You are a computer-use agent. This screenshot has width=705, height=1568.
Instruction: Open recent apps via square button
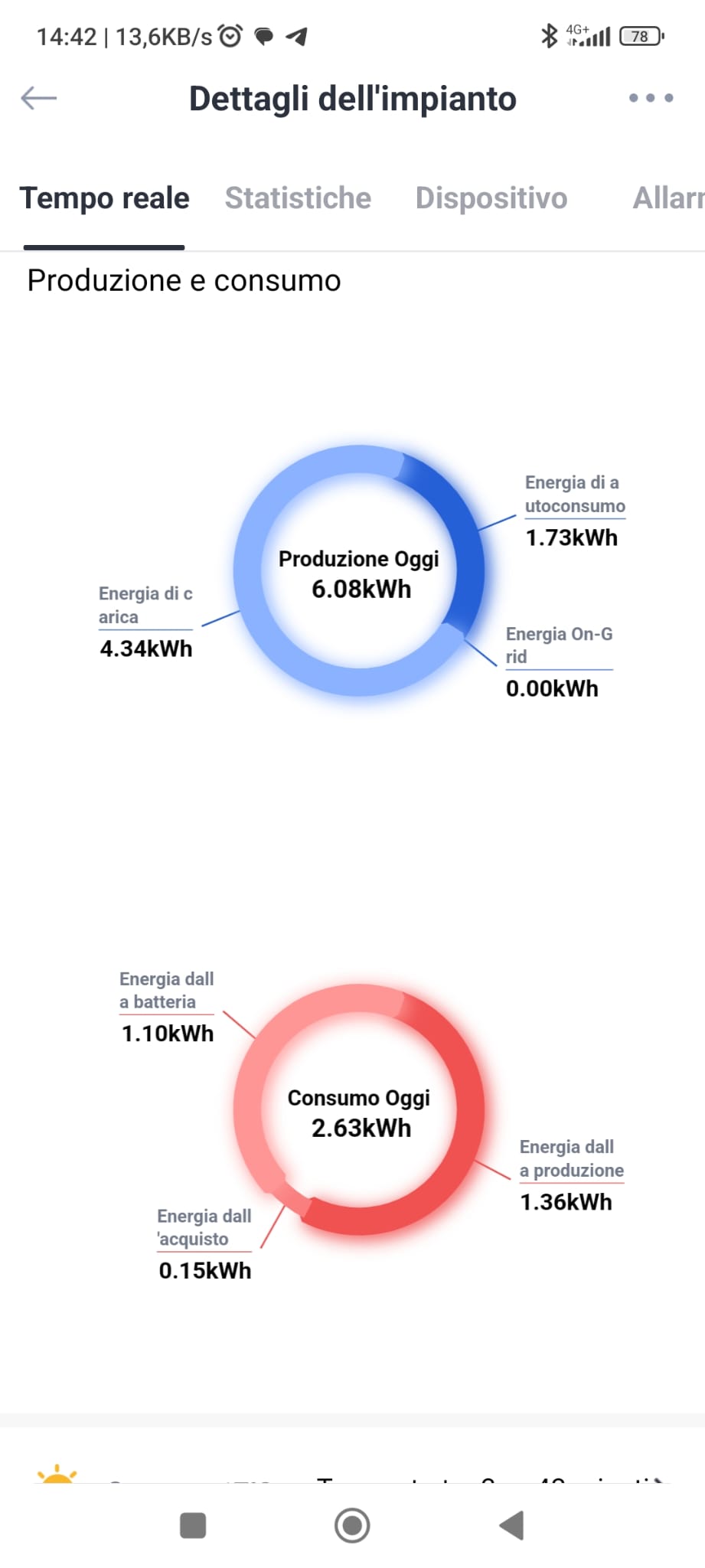[x=193, y=1525]
